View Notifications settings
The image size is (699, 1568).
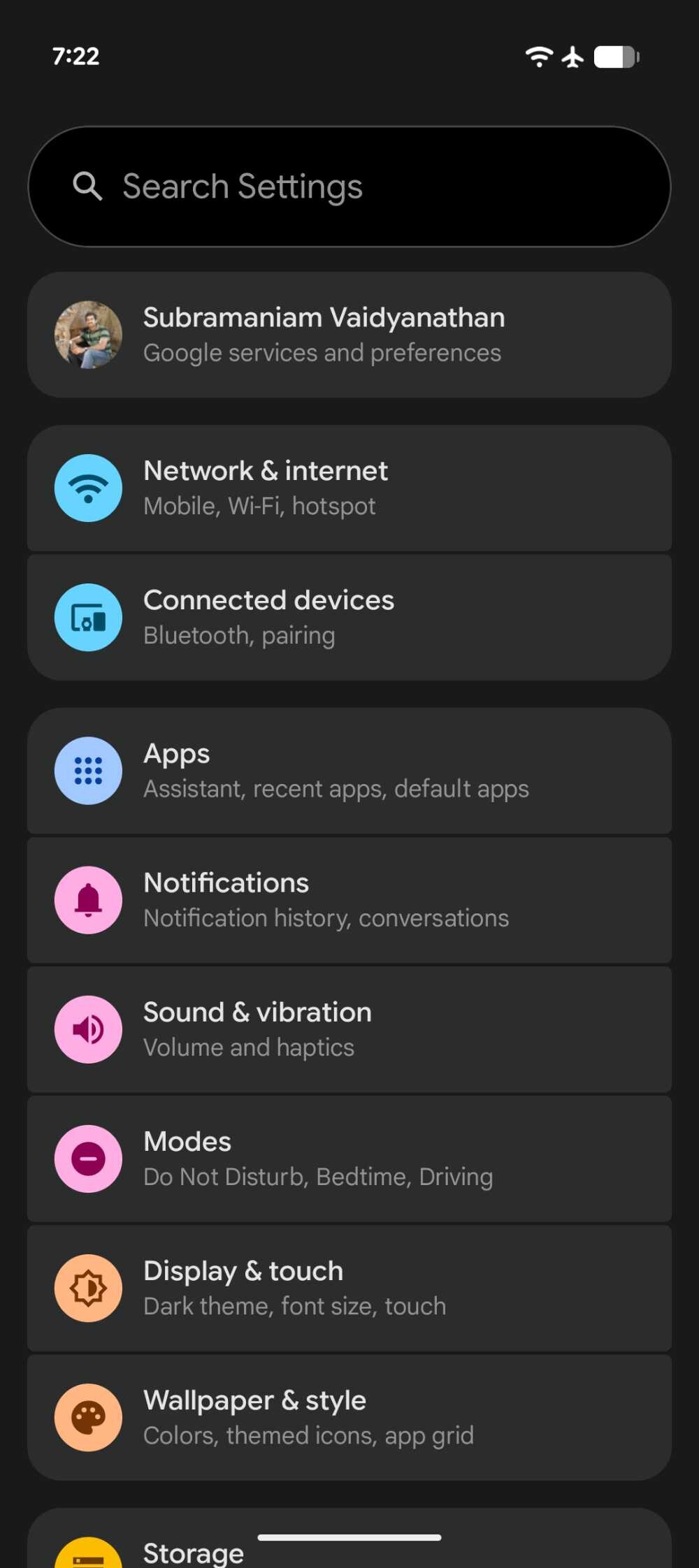coord(349,900)
